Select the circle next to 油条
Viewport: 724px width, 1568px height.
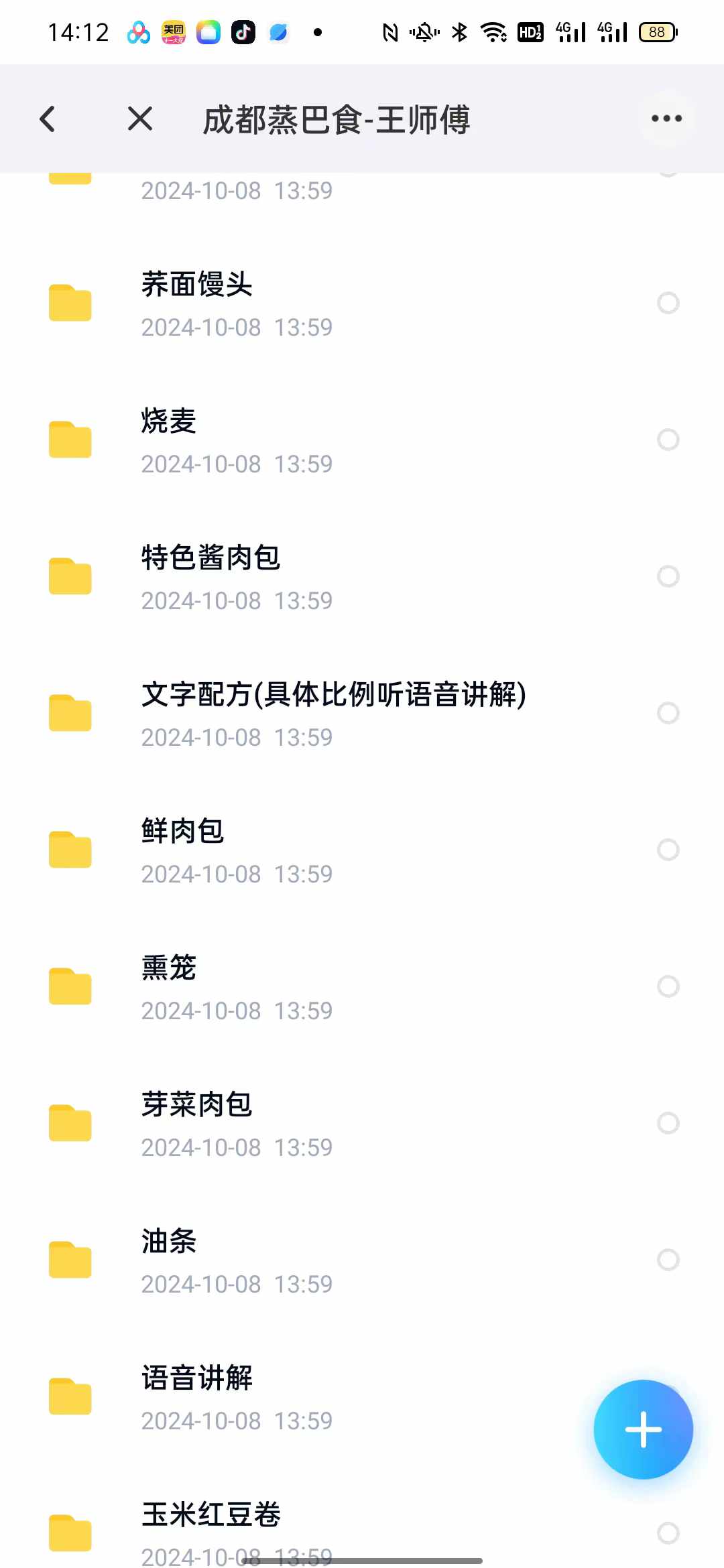click(x=668, y=1260)
